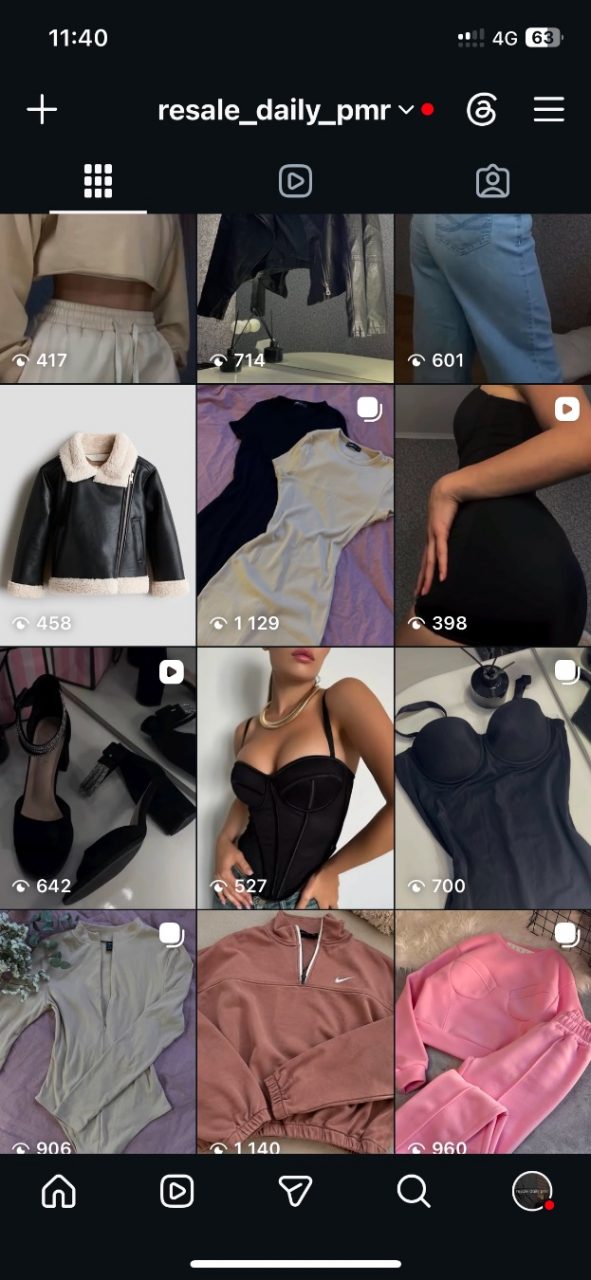Open the corset top post with 527 views
Viewport: 591px width, 1280px height.
[x=295, y=777]
